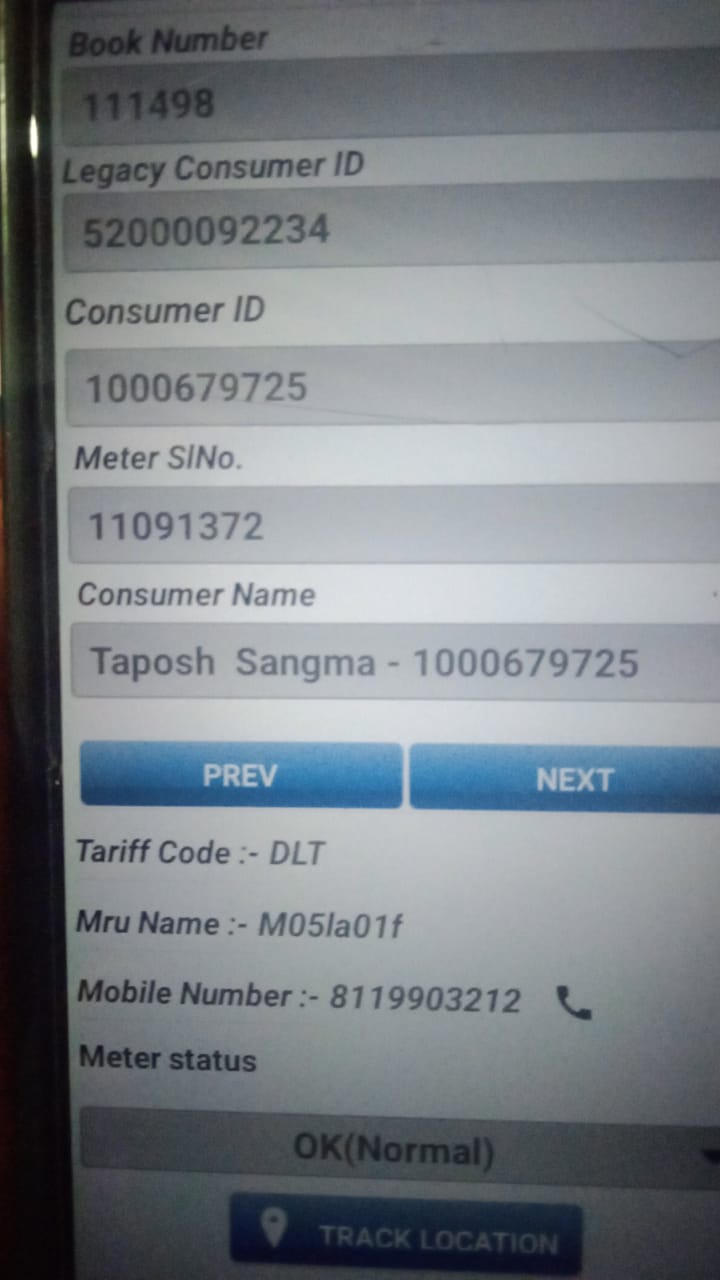
Task: Expand the Meter status dropdown
Action: coord(400,1150)
